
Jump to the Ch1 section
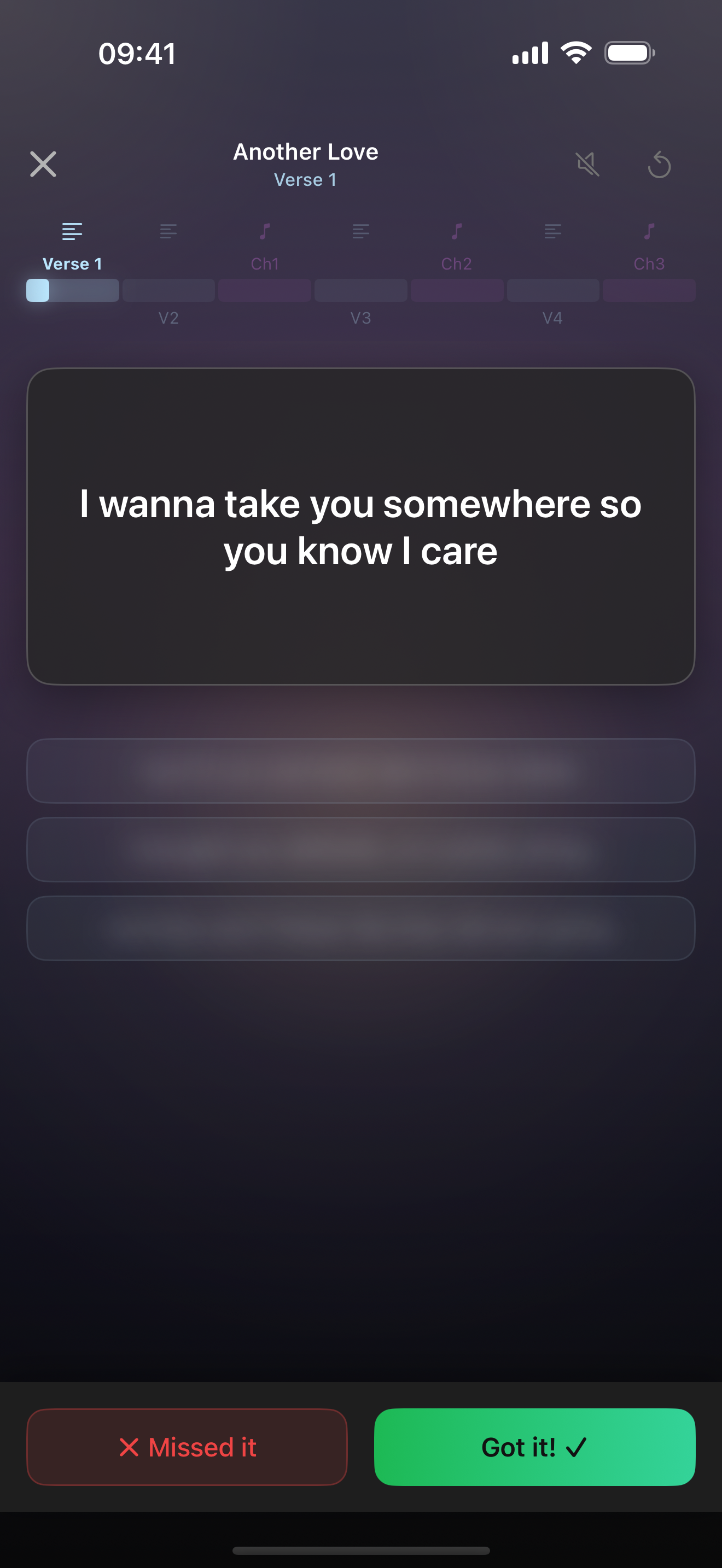pyautogui.click(x=265, y=290)
